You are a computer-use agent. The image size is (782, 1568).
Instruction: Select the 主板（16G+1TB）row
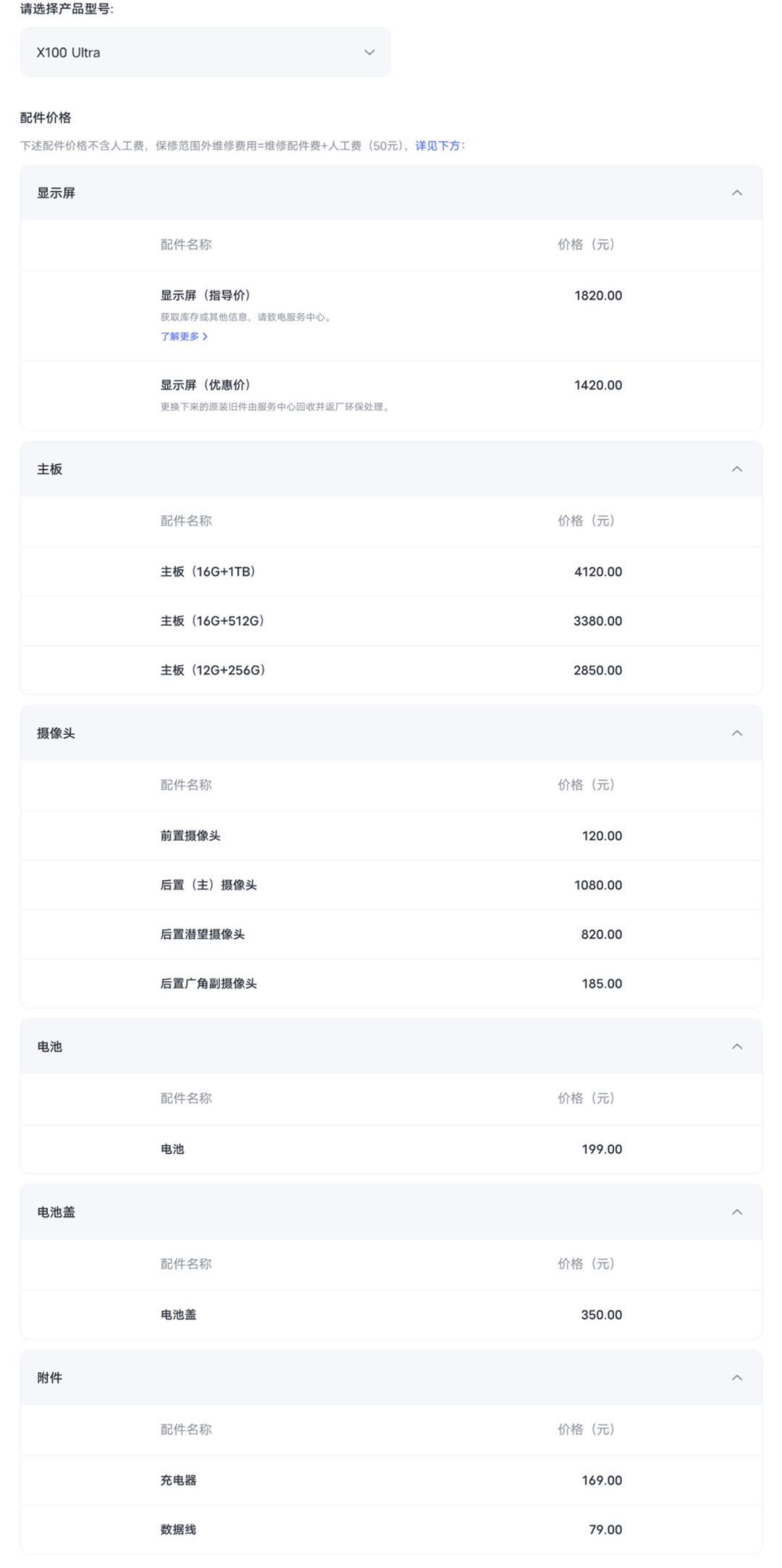coord(391,571)
